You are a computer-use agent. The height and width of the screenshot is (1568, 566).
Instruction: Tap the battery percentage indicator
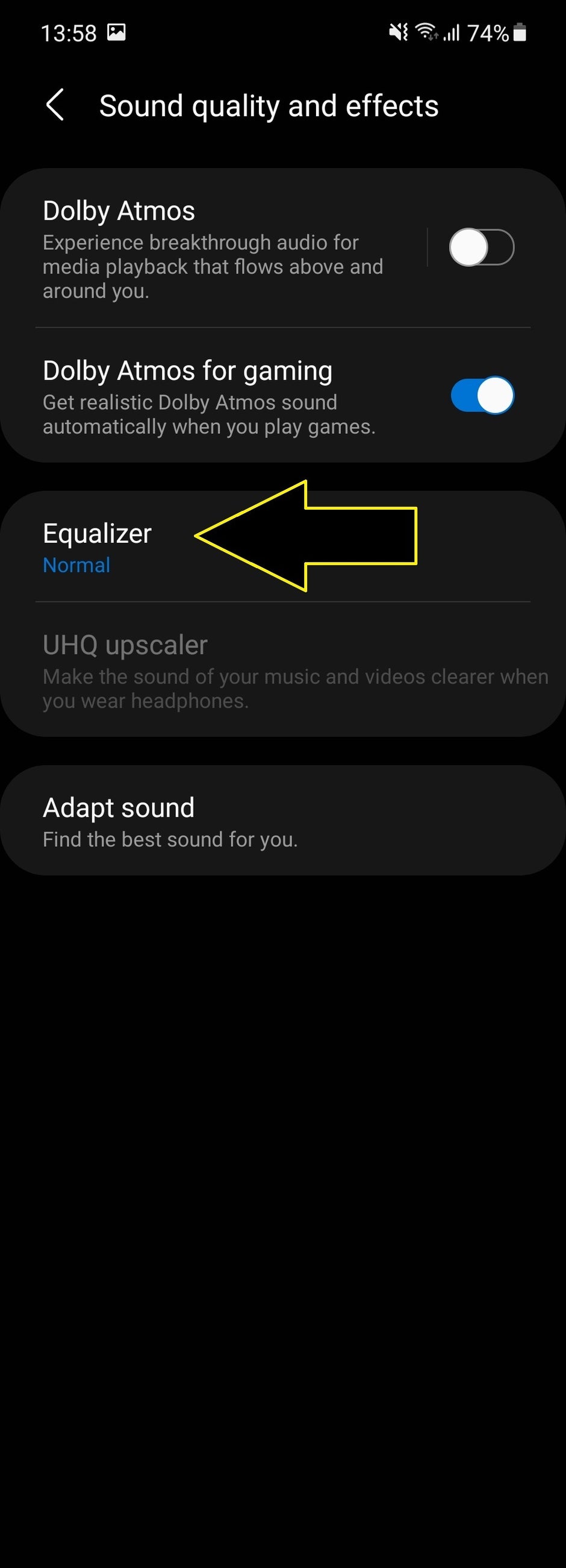click(488, 34)
